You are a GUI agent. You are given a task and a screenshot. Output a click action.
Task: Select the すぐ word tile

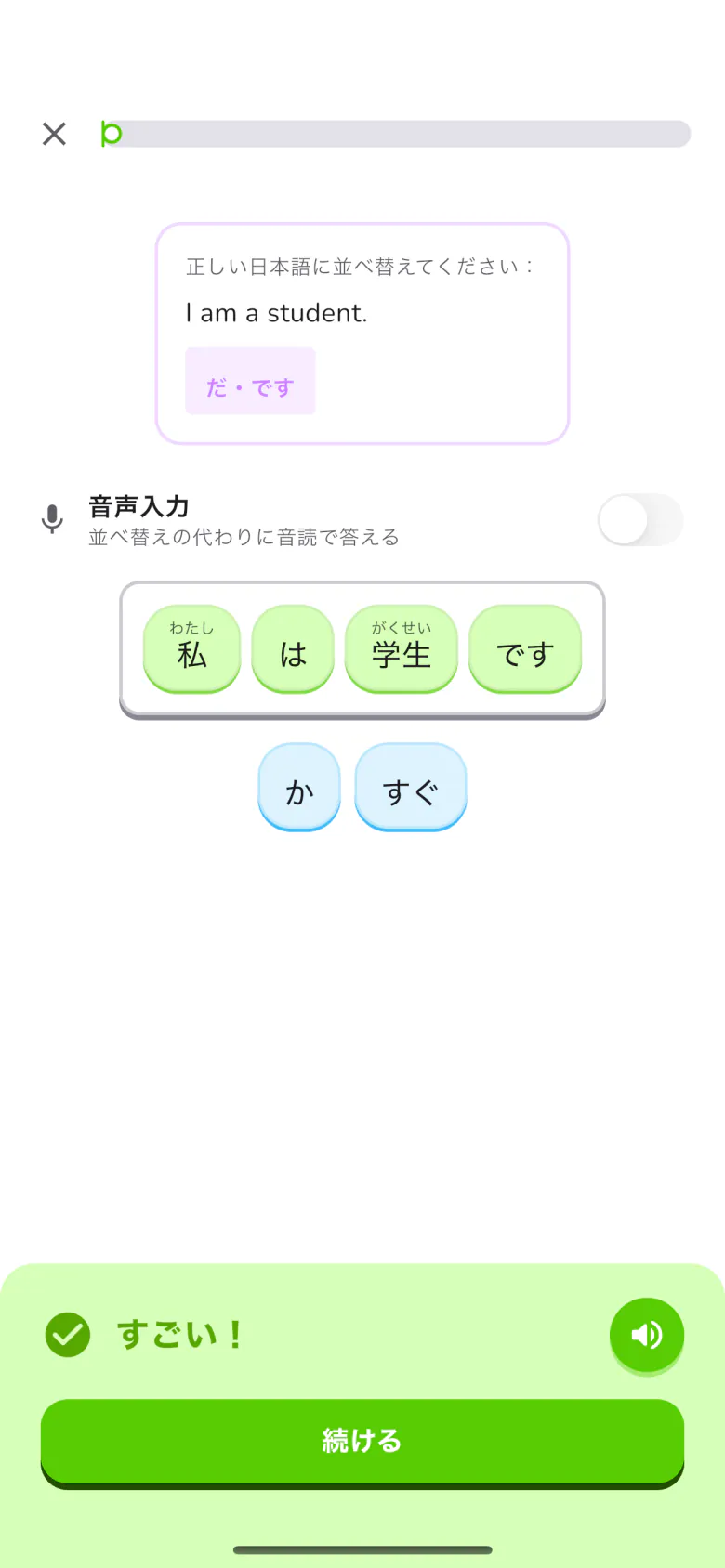[411, 787]
